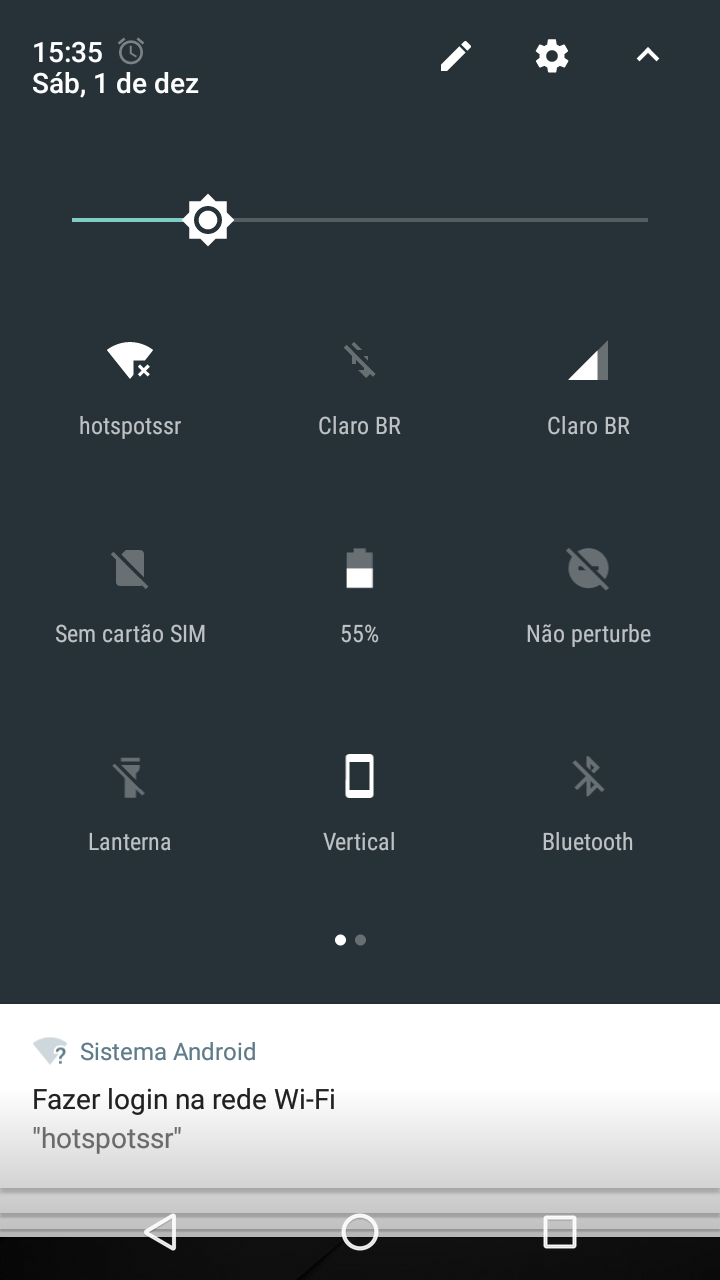The height and width of the screenshot is (1280, 720).
Task: Open recent apps
Action: [559, 1232]
